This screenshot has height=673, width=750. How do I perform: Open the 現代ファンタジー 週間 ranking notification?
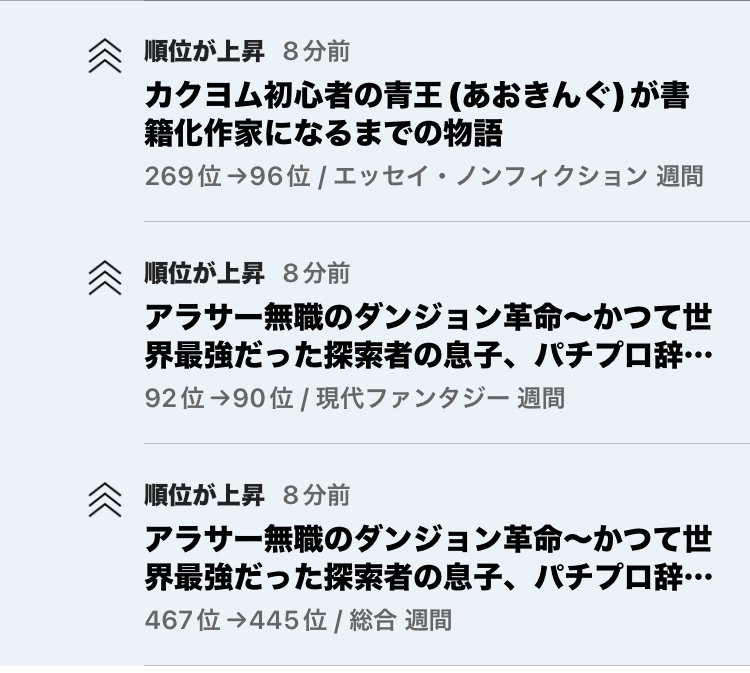click(x=428, y=337)
